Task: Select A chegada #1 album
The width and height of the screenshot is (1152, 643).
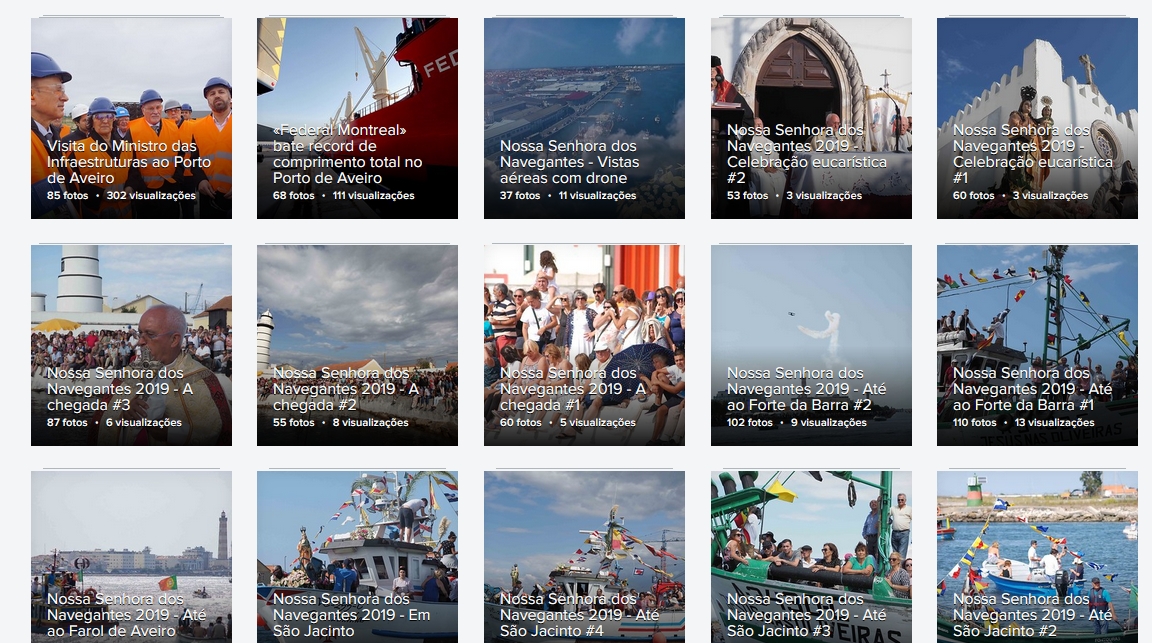Action: (x=584, y=345)
